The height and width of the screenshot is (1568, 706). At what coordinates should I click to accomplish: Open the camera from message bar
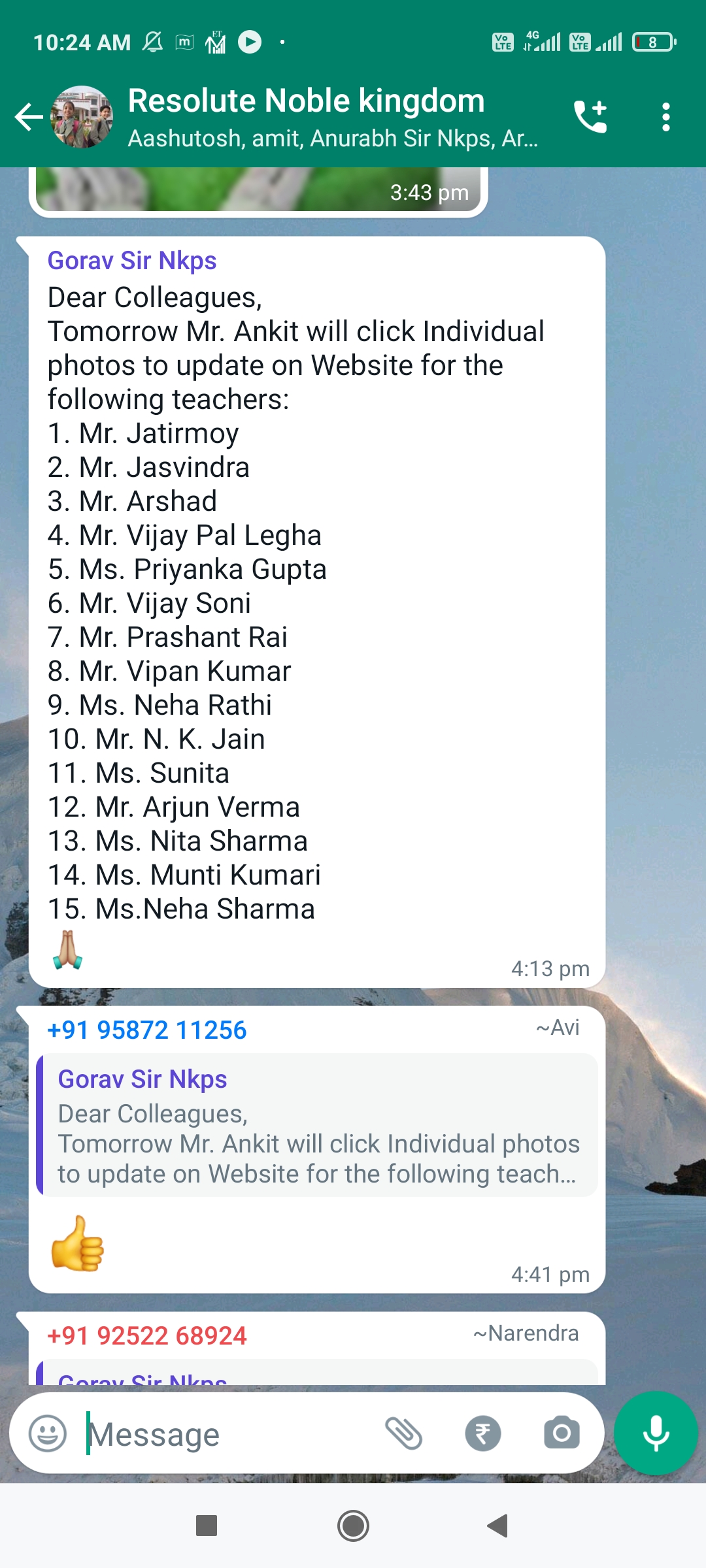tap(562, 1434)
